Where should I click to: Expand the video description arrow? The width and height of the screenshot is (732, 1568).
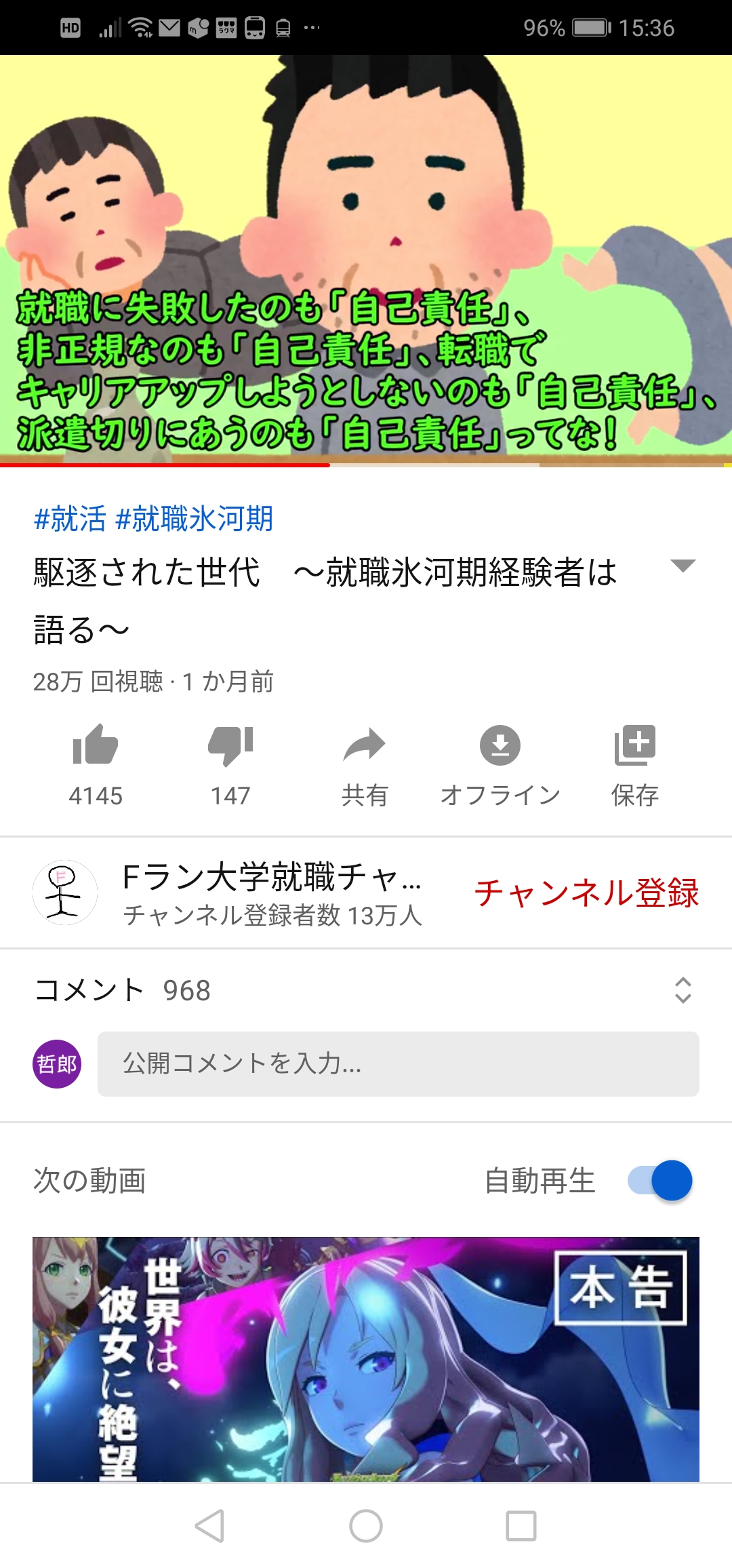[x=683, y=566]
